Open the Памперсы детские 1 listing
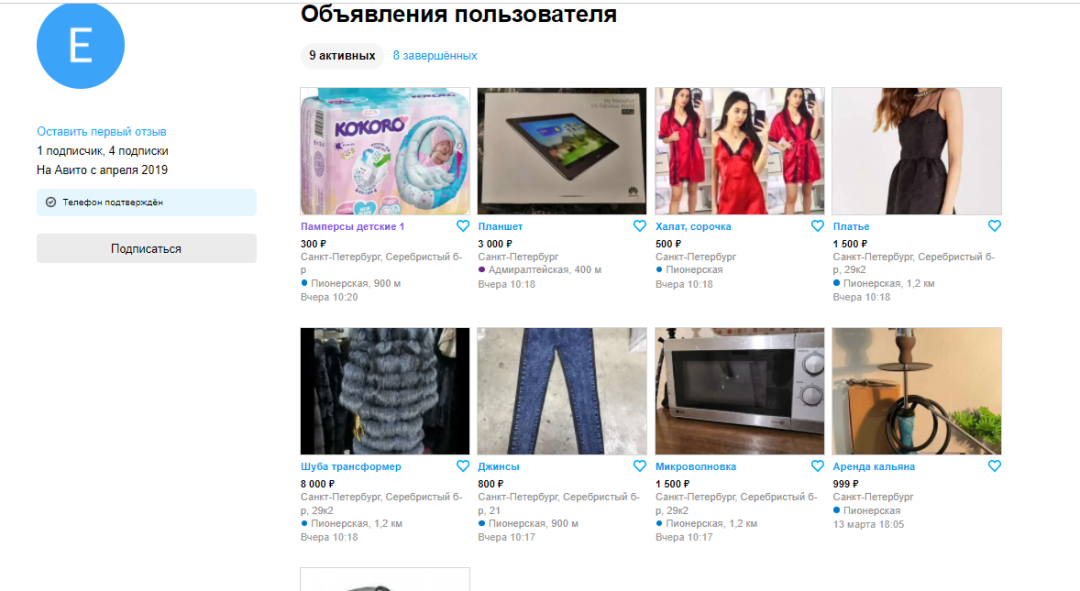1080x591 pixels. pyautogui.click(x=352, y=227)
